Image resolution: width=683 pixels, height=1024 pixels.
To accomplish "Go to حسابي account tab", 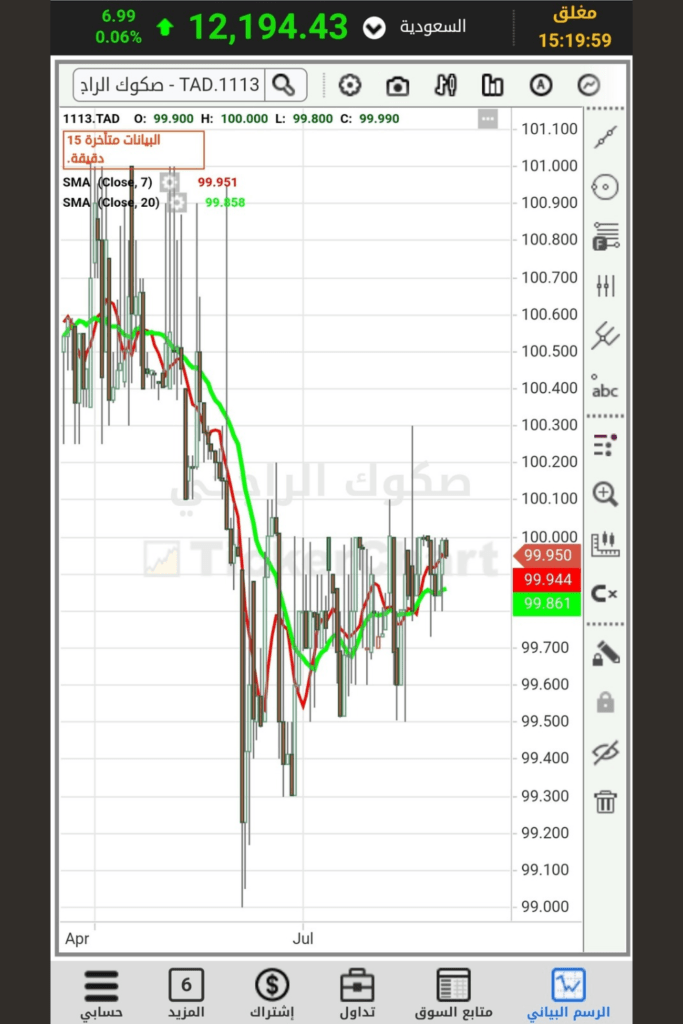I will 101,995.
